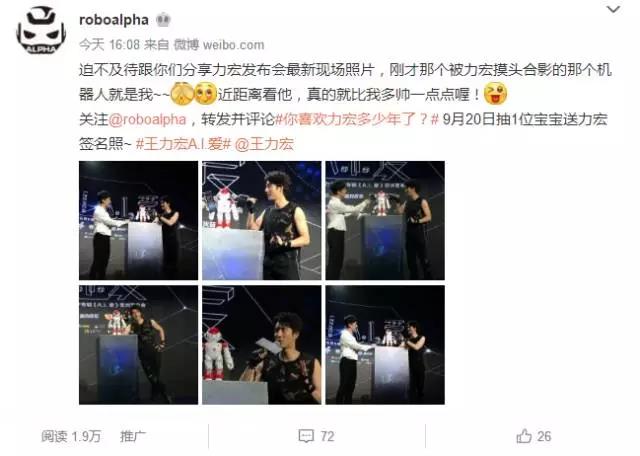This screenshot has width=640, height=456.
Task: Tap 推广 to promote this post
Action: click(134, 436)
